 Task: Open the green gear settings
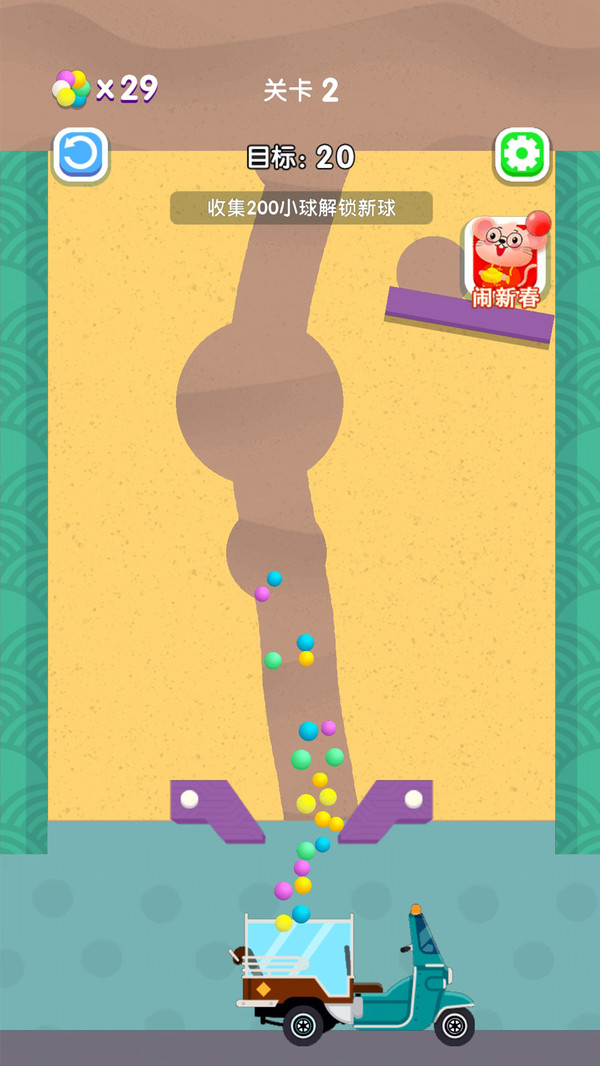pyautogui.click(x=523, y=155)
